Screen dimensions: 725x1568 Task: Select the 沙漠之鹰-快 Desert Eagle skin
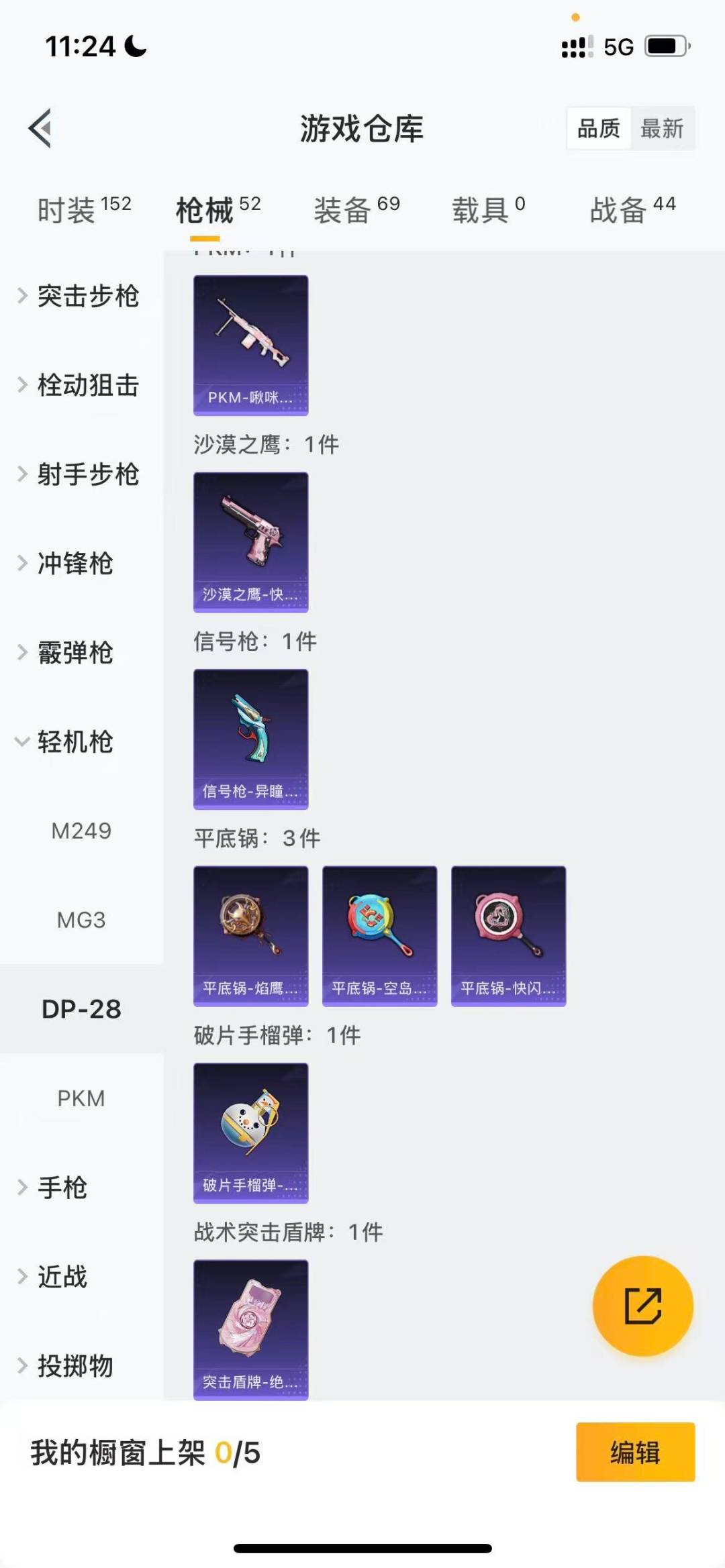coord(250,541)
